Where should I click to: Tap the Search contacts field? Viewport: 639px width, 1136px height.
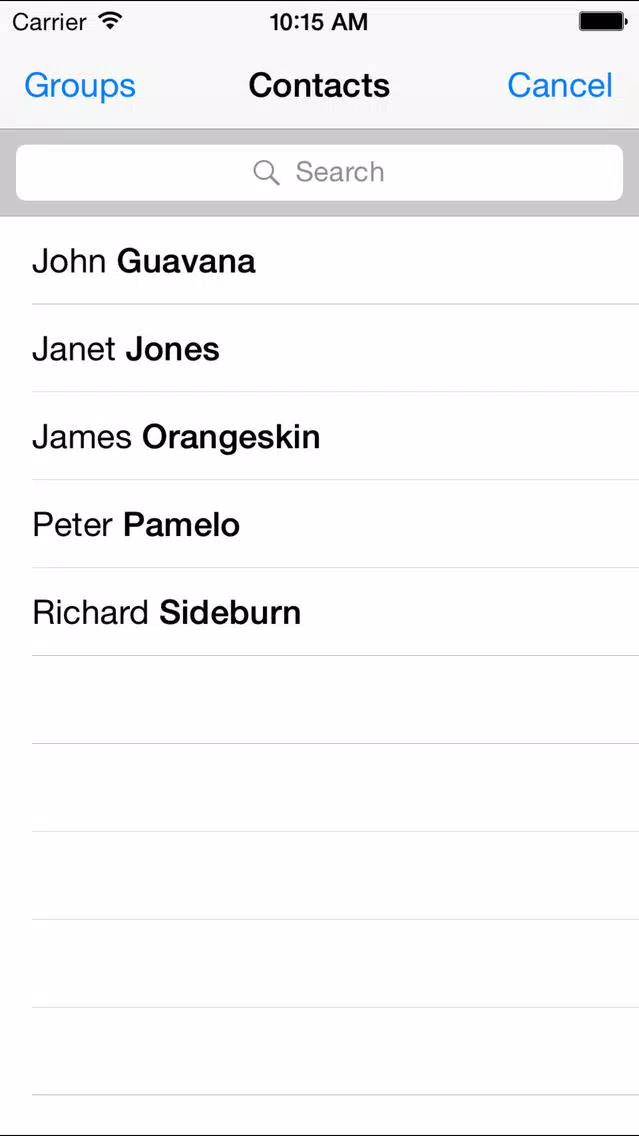coord(320,172)
